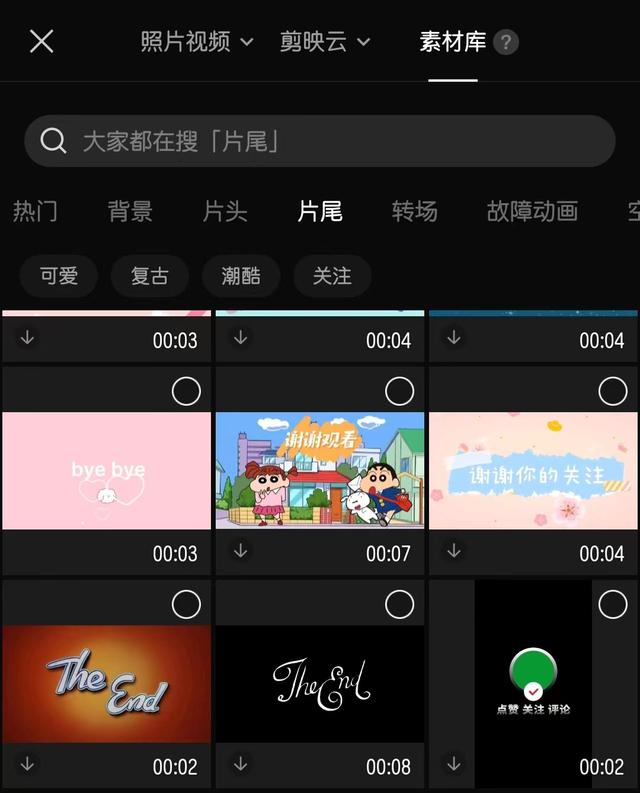The height and width of the screenshot is (793, 640).
Task: Open the help icon beside 素材库
Action: (x=506, y=43)
